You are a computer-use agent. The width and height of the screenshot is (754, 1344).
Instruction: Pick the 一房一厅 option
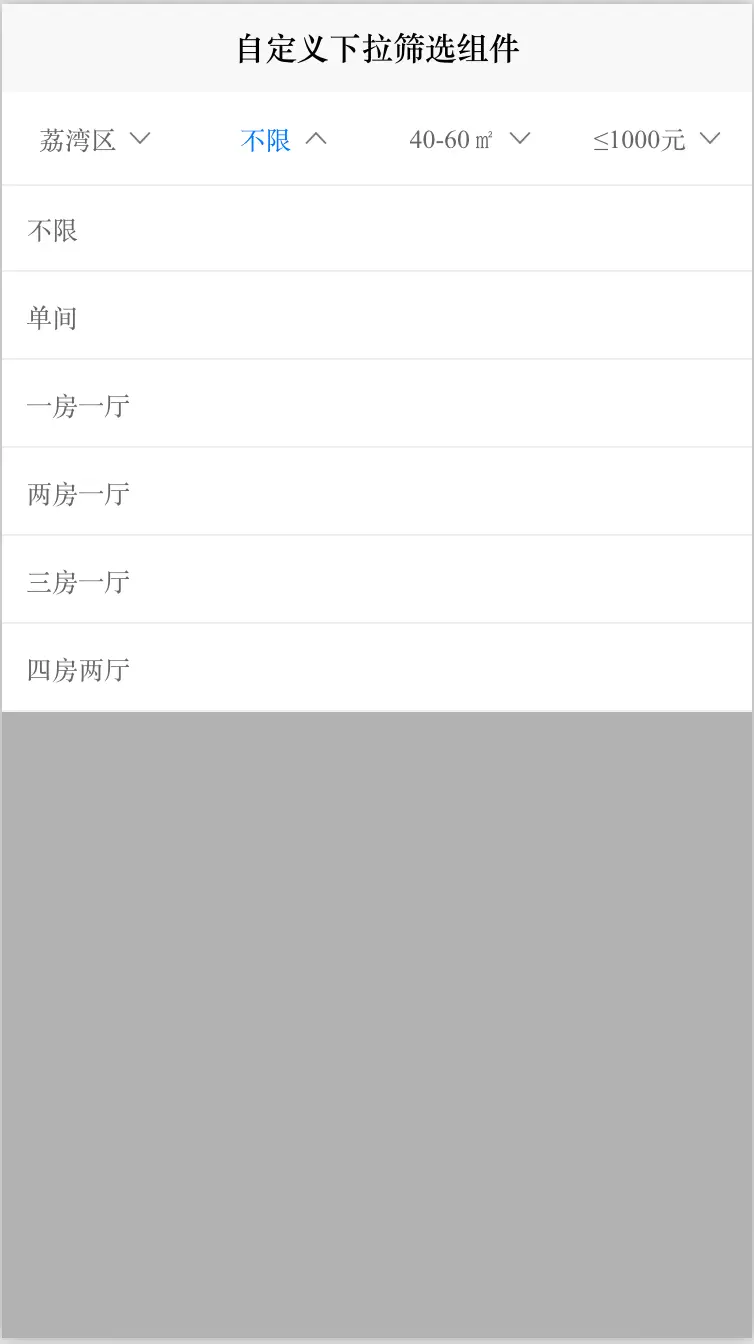(377, 404)
